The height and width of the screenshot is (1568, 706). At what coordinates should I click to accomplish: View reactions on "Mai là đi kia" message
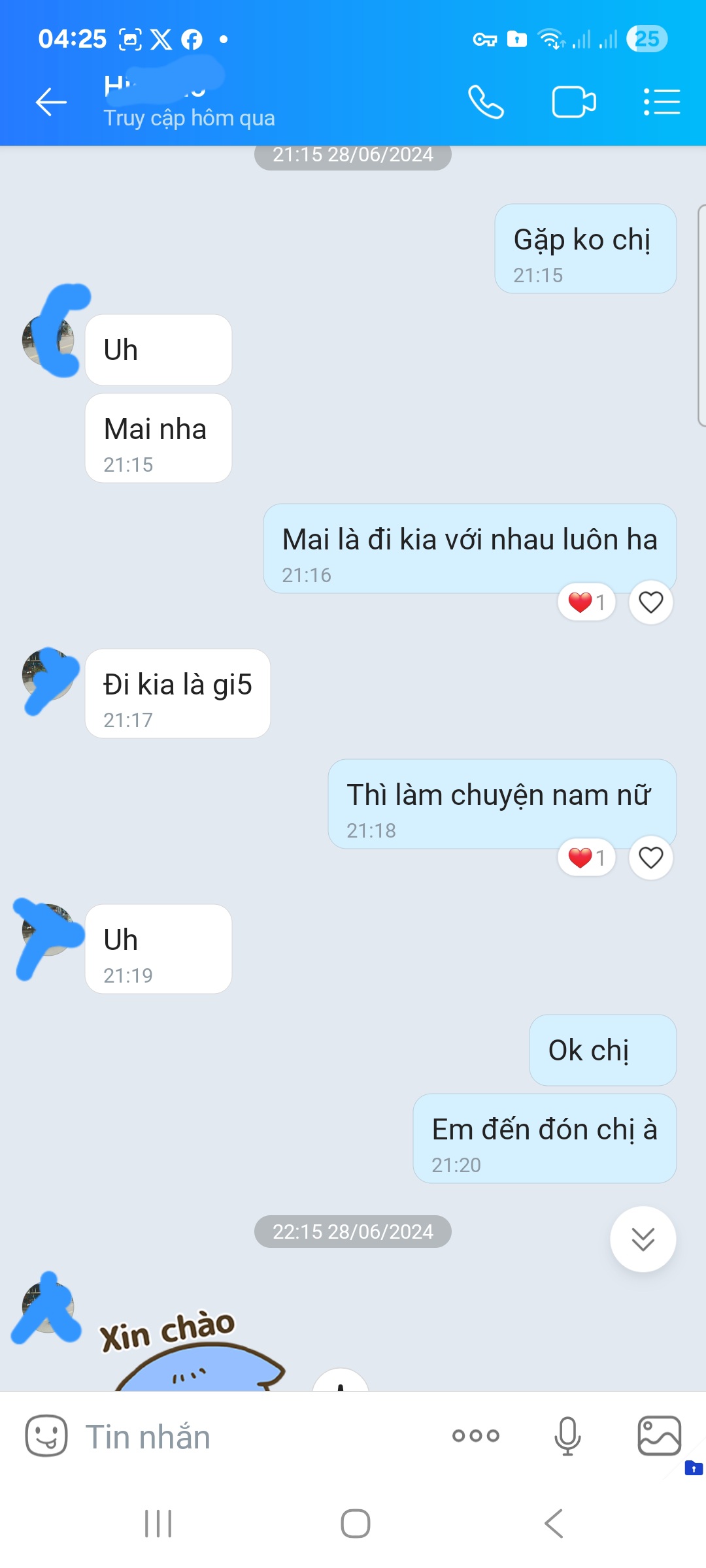pos(586,602)
